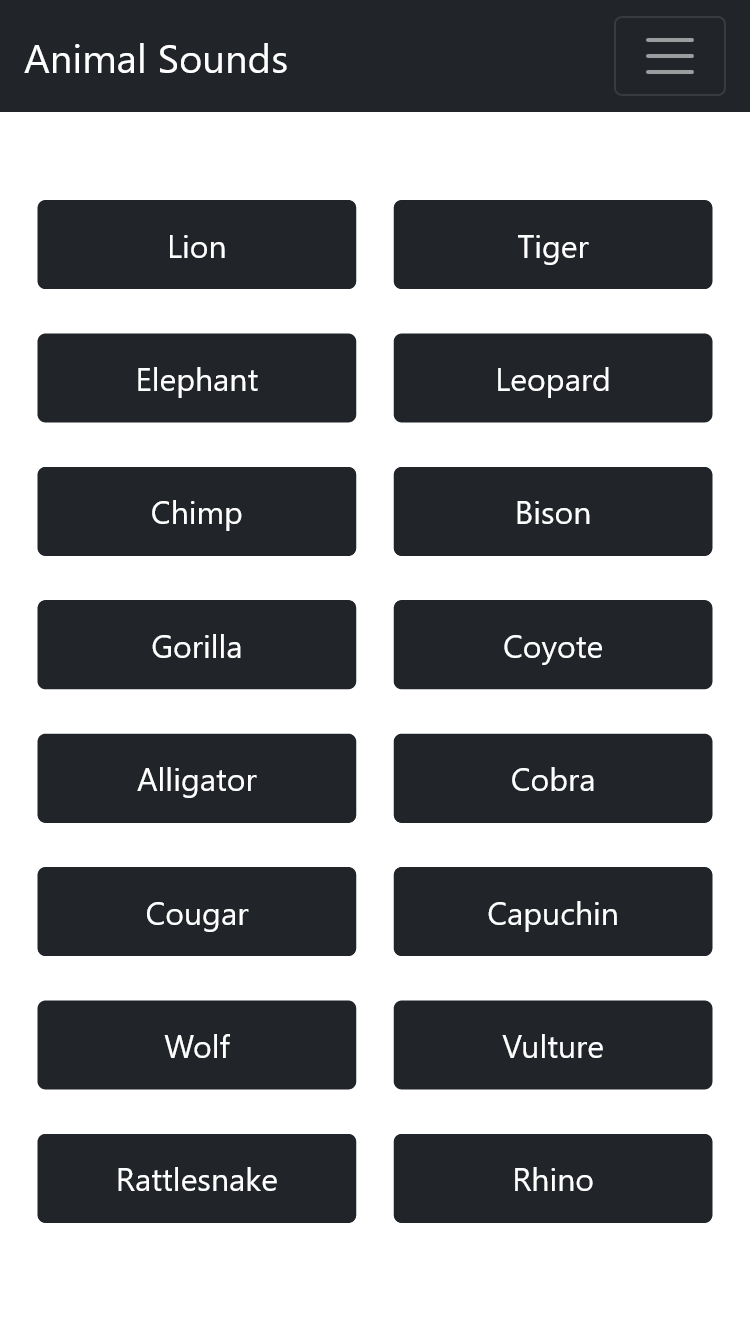Play the Tiger sound
This screenshot has height=1334, width=750.
pyautogui.click(x=553, y=245)
